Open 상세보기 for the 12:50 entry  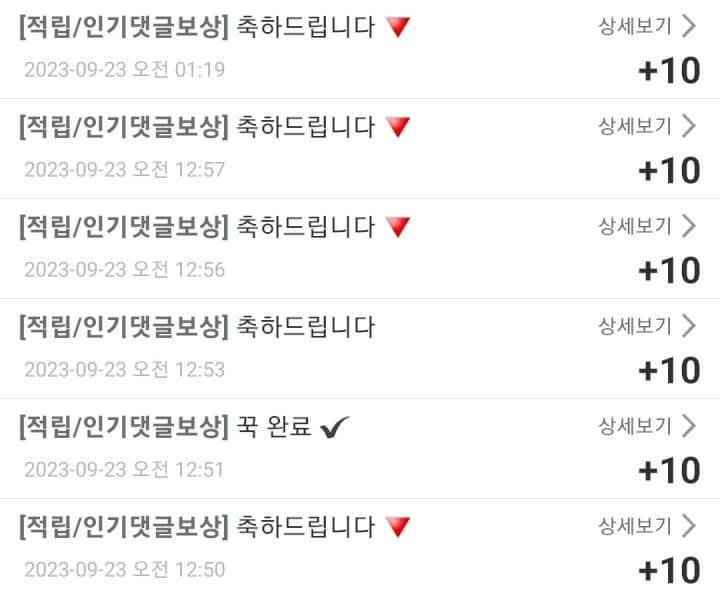(x=646, y=526)
